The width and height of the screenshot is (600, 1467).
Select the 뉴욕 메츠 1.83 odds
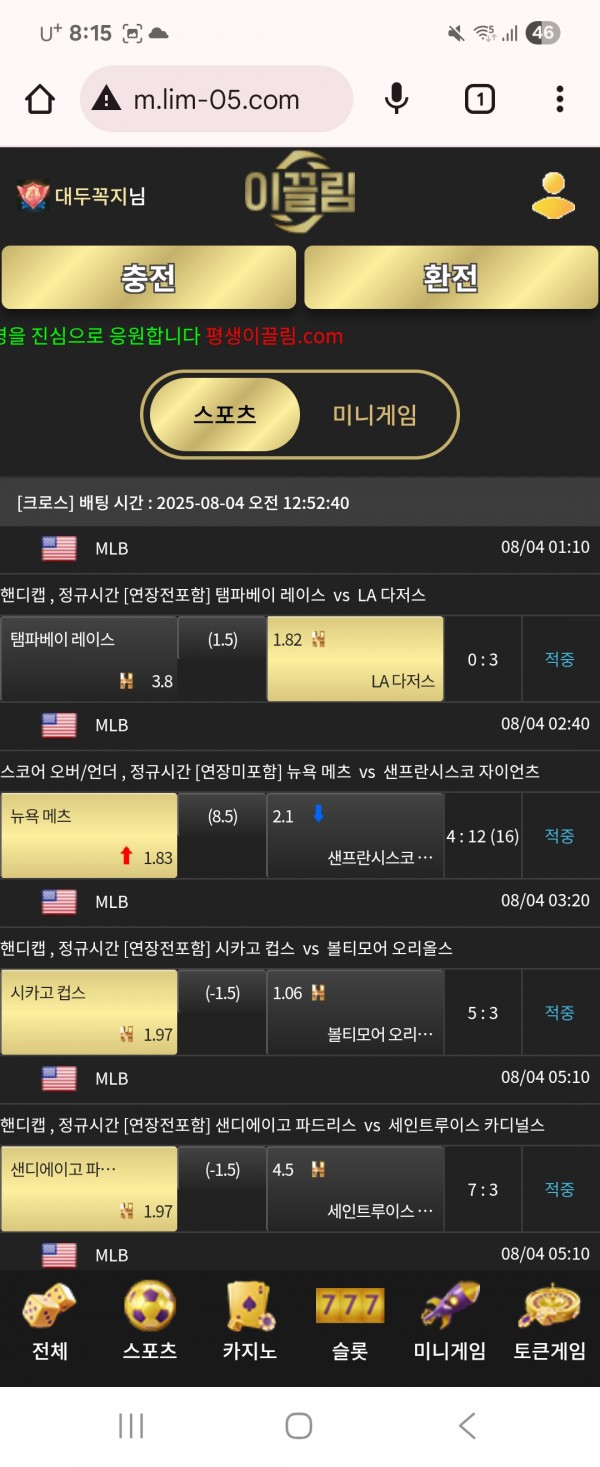point(90,836)
